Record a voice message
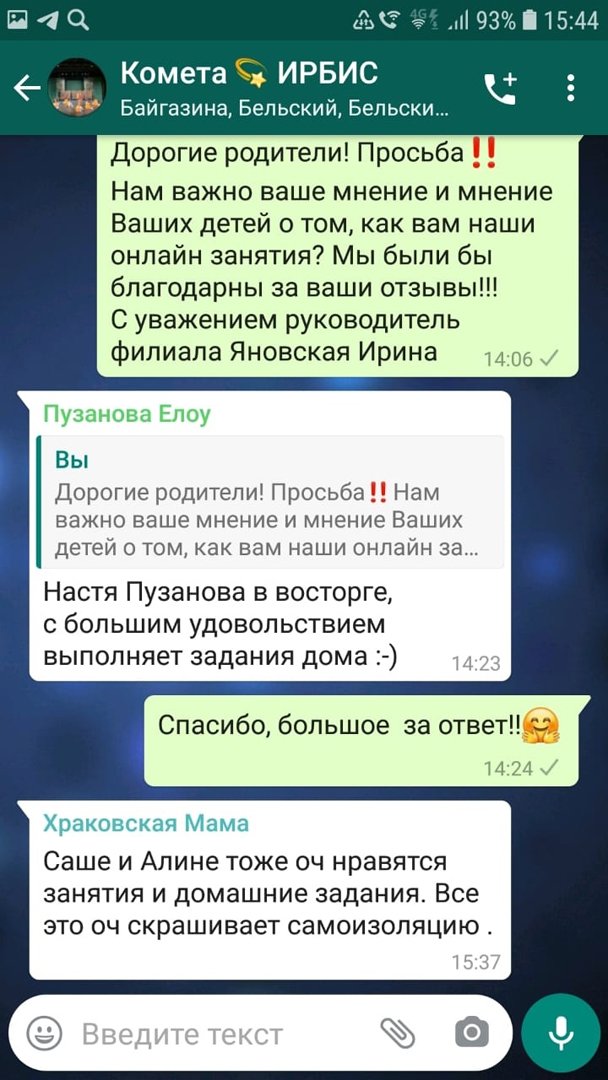 click(x=560, y=1033)
